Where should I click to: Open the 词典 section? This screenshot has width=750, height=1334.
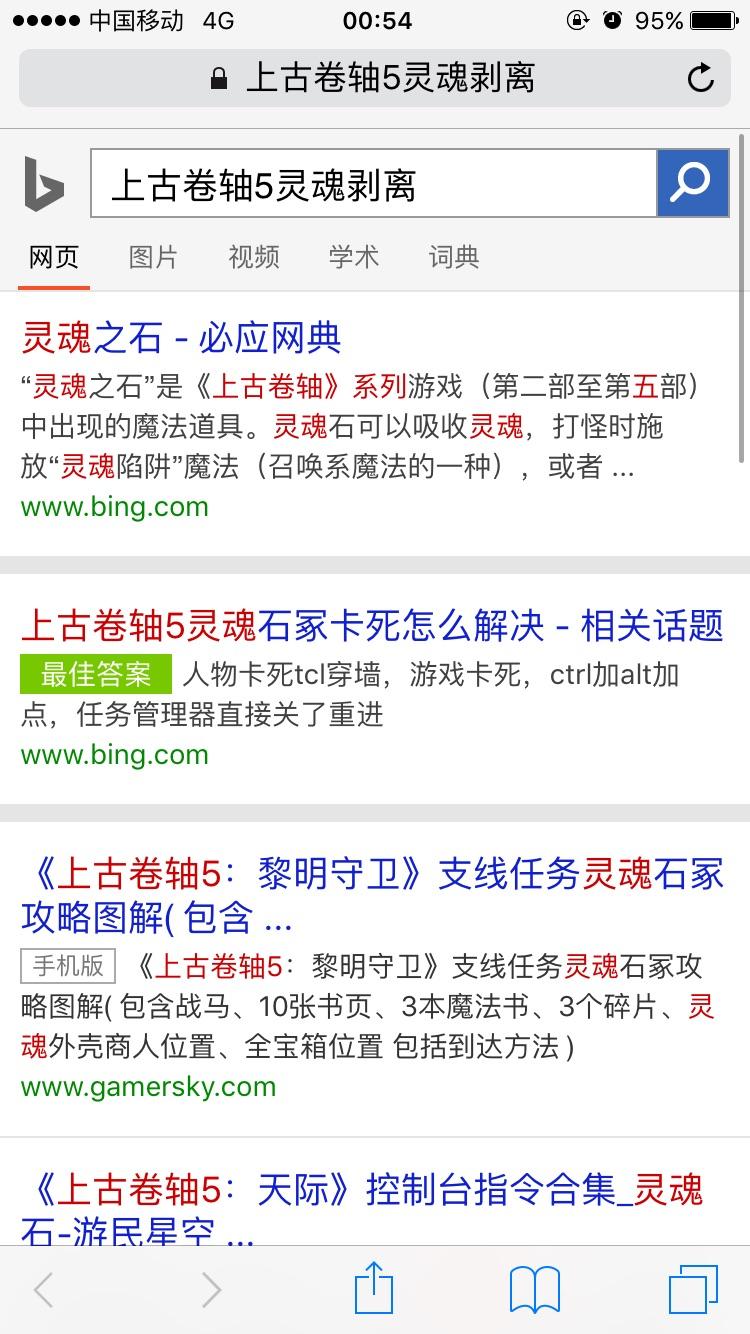click(453, 257)
